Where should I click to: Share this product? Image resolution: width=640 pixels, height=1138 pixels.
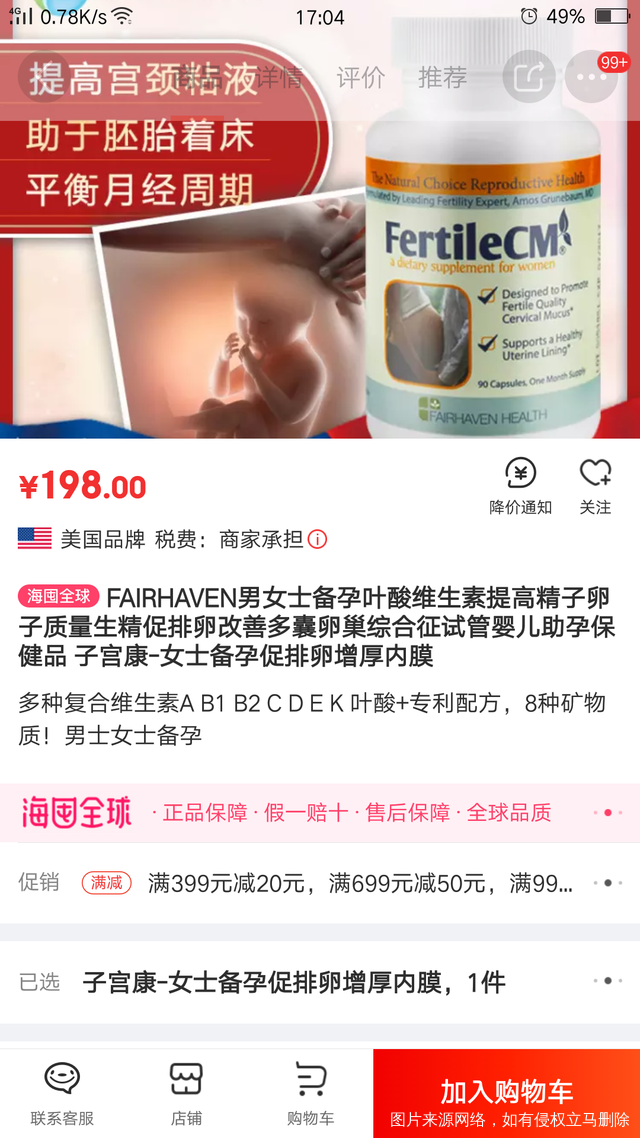[x=528, y=76]
